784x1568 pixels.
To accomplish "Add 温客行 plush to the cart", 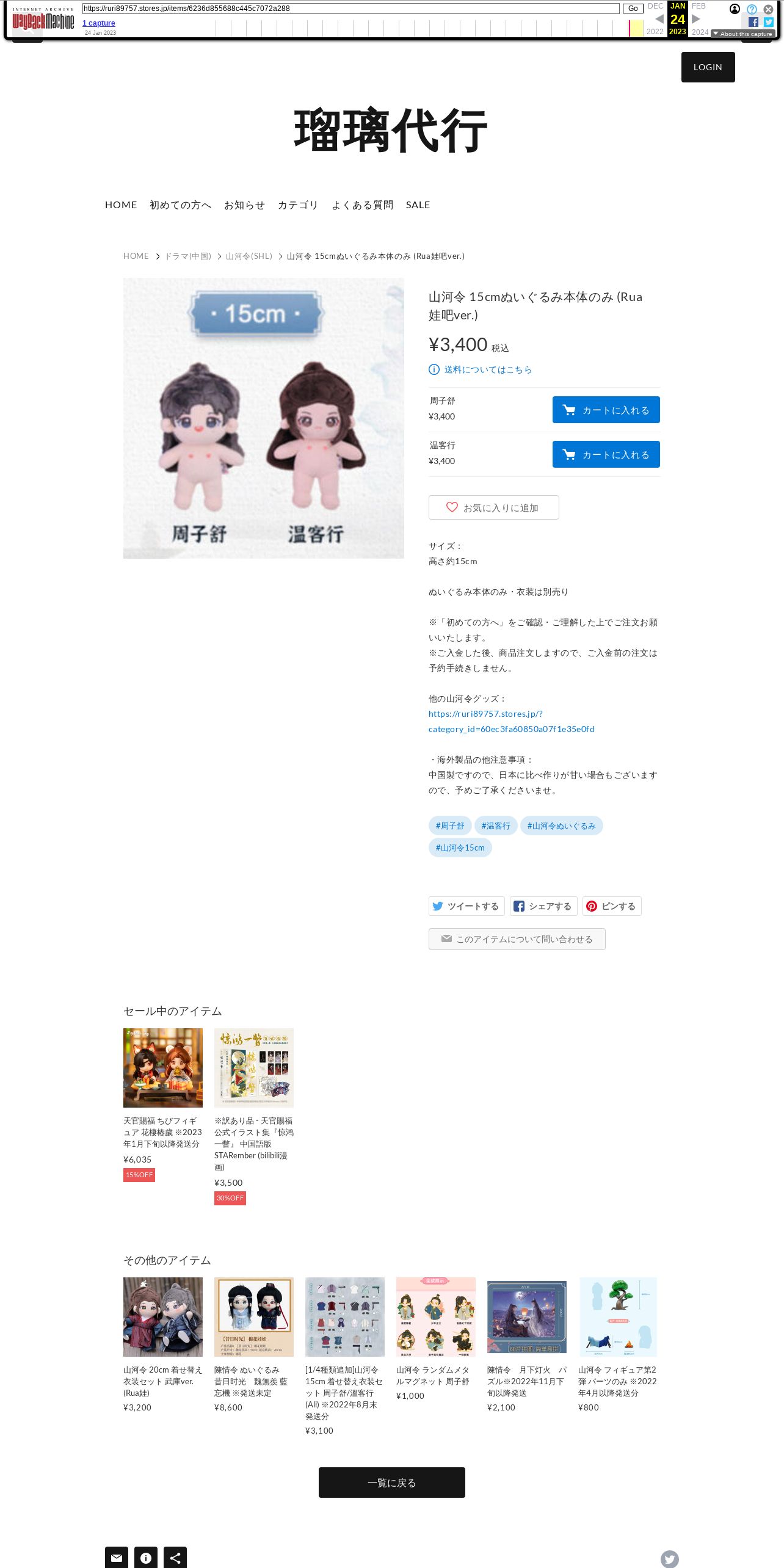I will (606, 454).
